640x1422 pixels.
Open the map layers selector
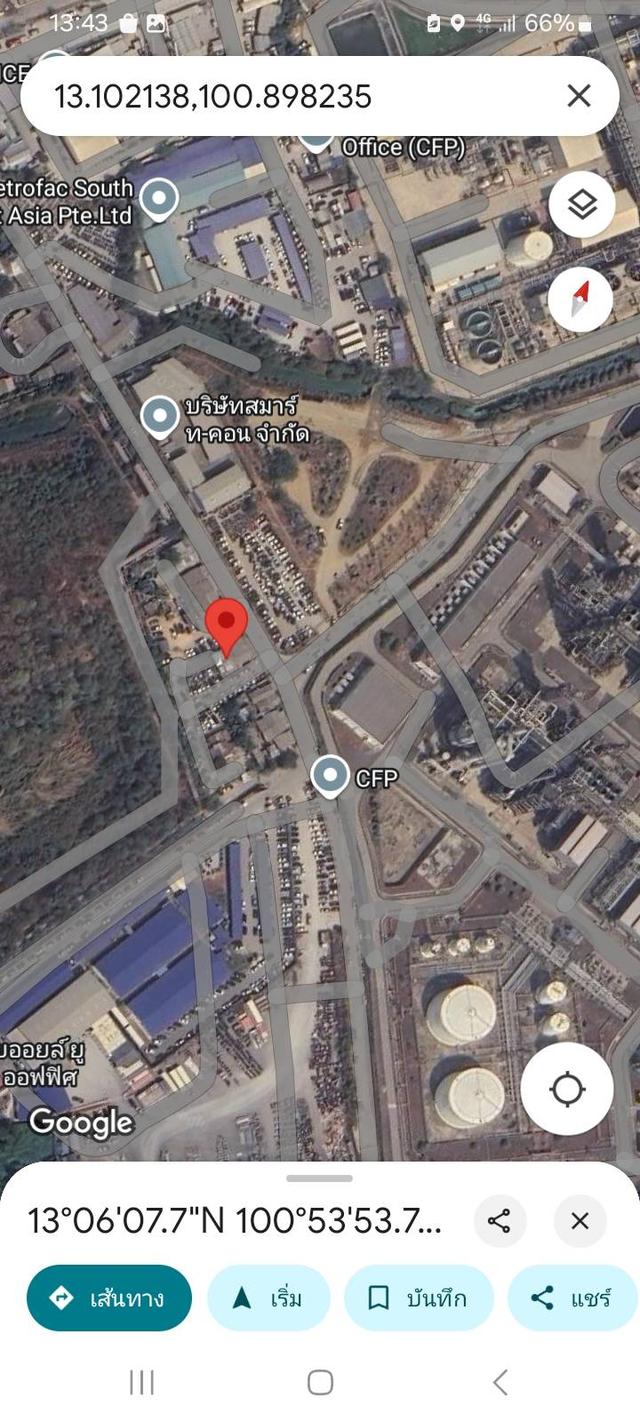[x=581, y=205]
